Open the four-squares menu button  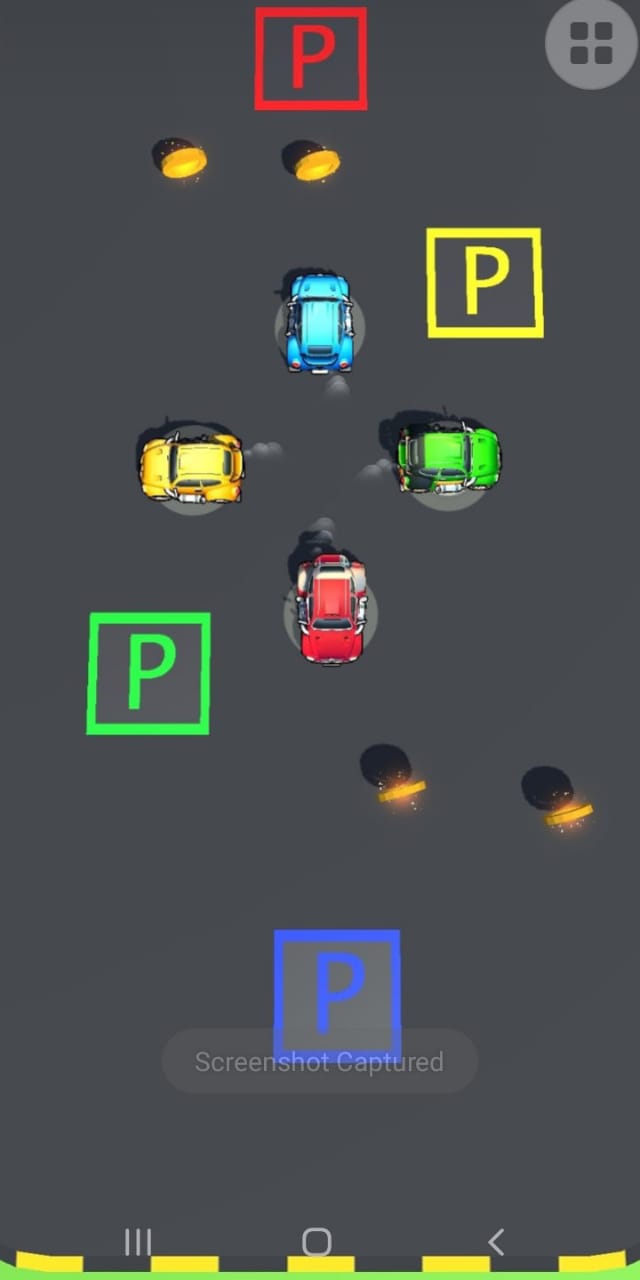[x=591, y=43]
